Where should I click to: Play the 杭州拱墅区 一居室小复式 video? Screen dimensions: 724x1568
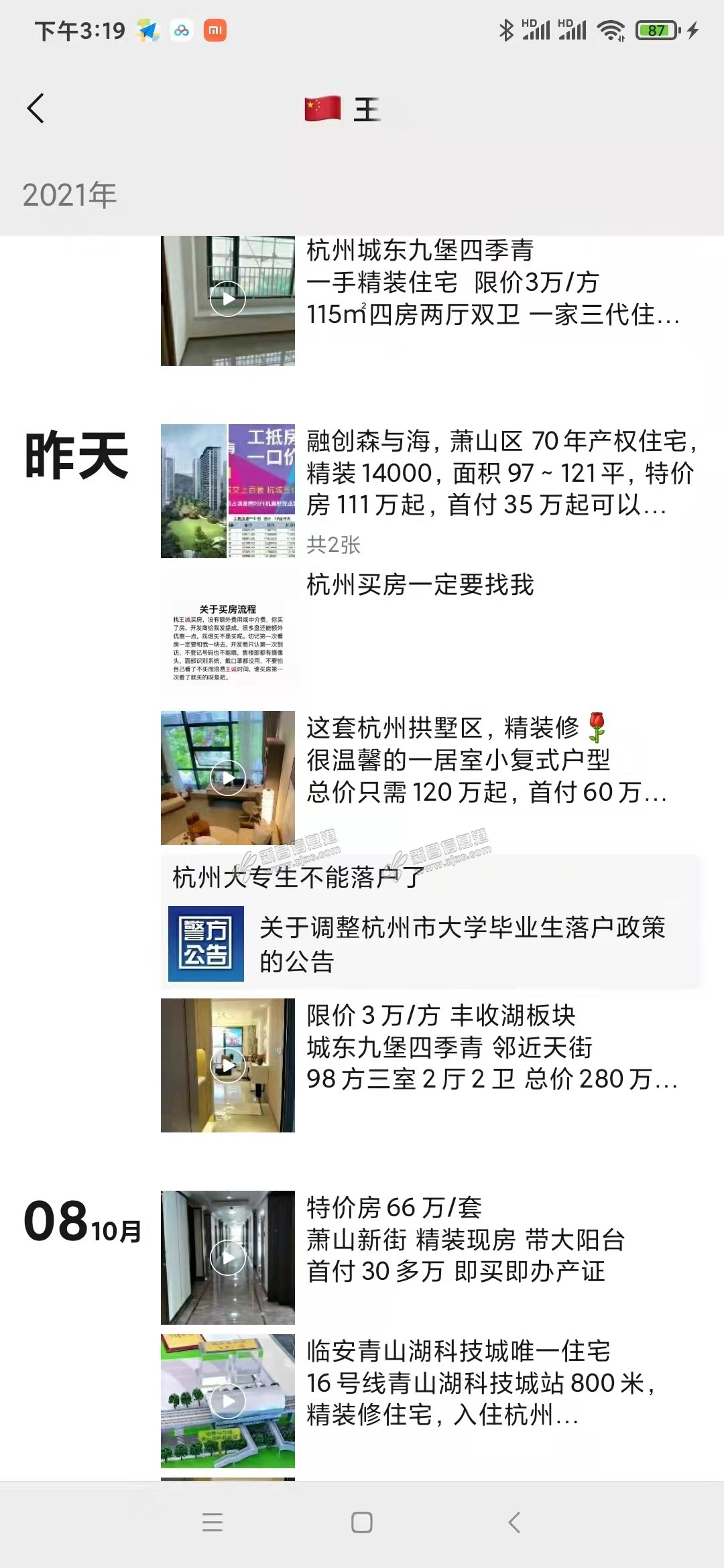[228, 778]
